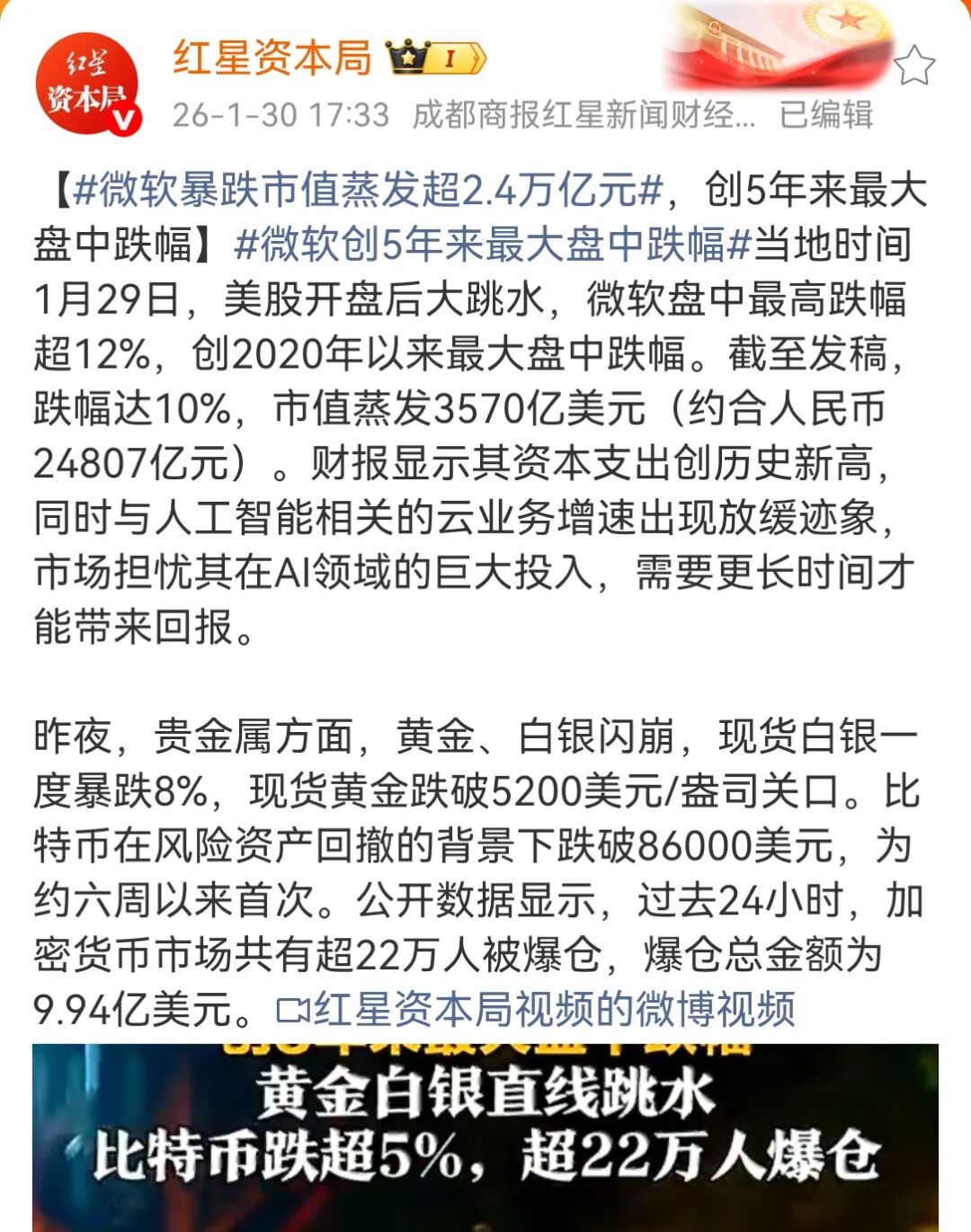Click the video play icon before the link
This screenshot has width=971, height=1232.
click(292, 1009)
